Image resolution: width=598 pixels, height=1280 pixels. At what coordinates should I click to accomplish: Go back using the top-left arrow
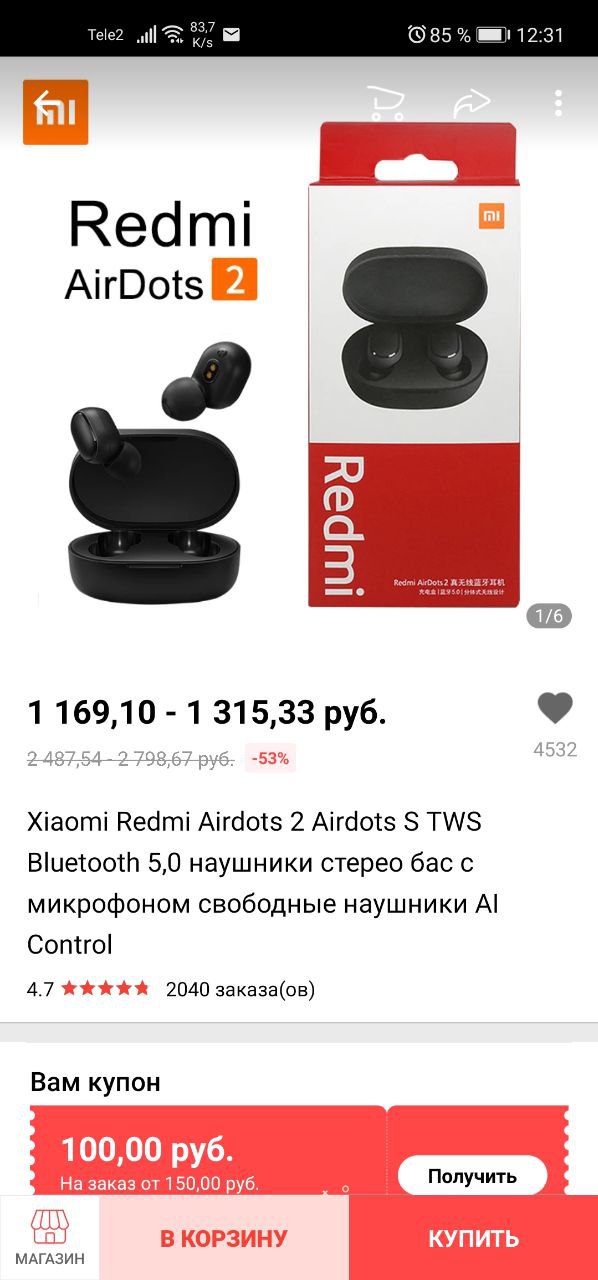tap(47, 104)
